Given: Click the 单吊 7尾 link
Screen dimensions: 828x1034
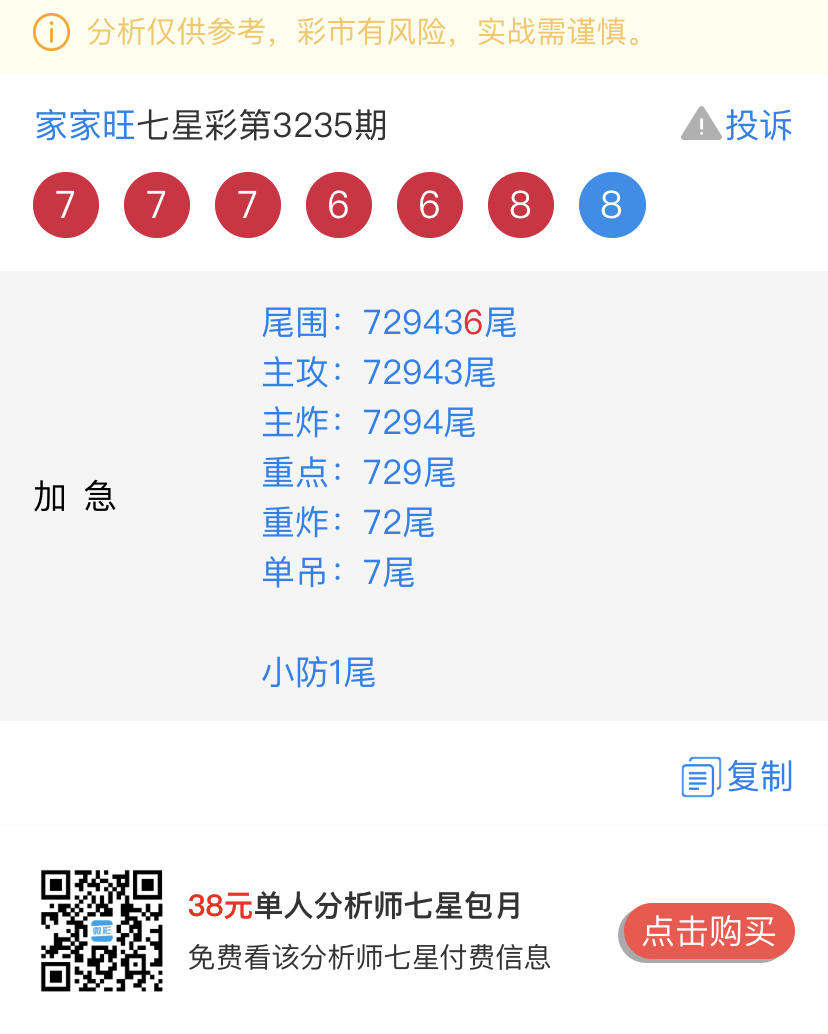Looking at the screenshot, I should click(340, 573).
